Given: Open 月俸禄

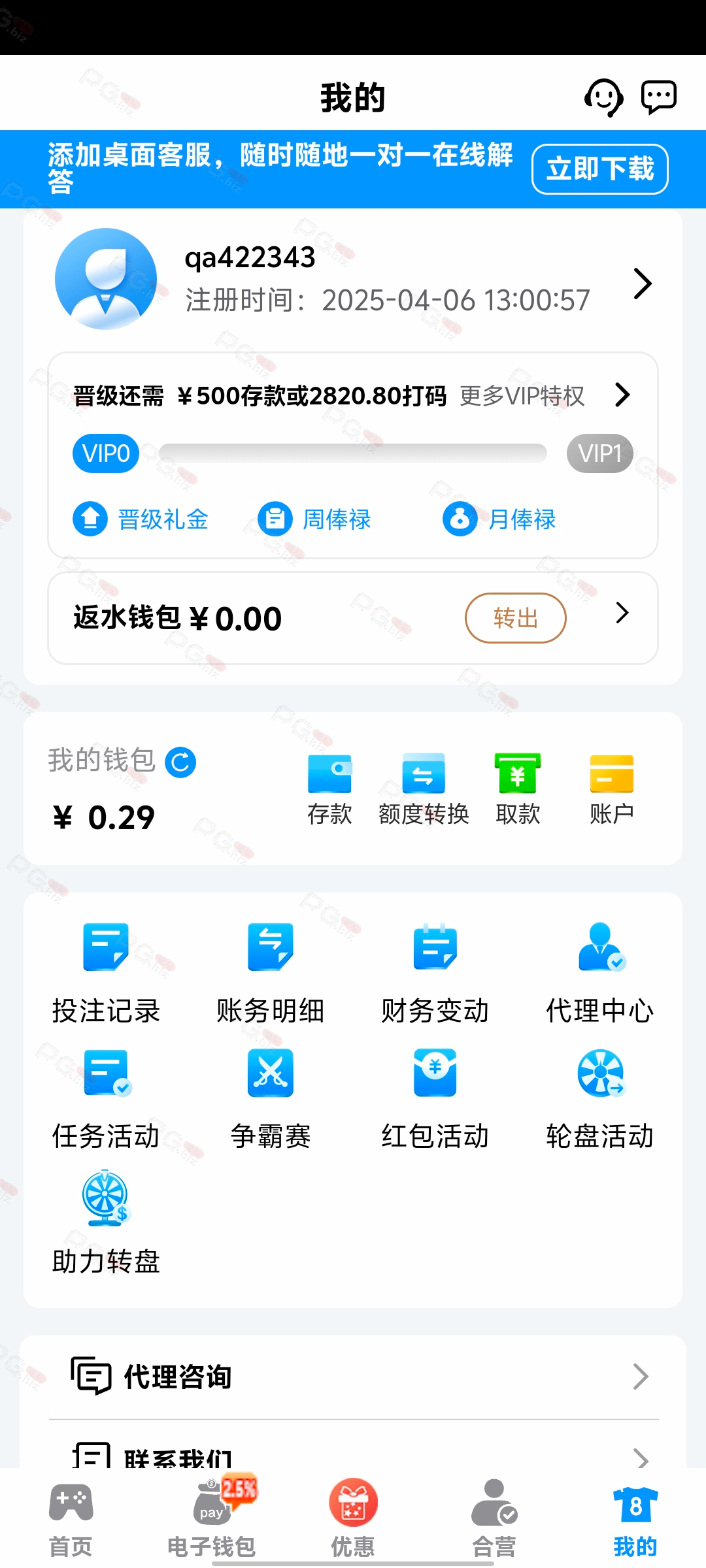Looking at the screenshot, I should tap(499, 519).
